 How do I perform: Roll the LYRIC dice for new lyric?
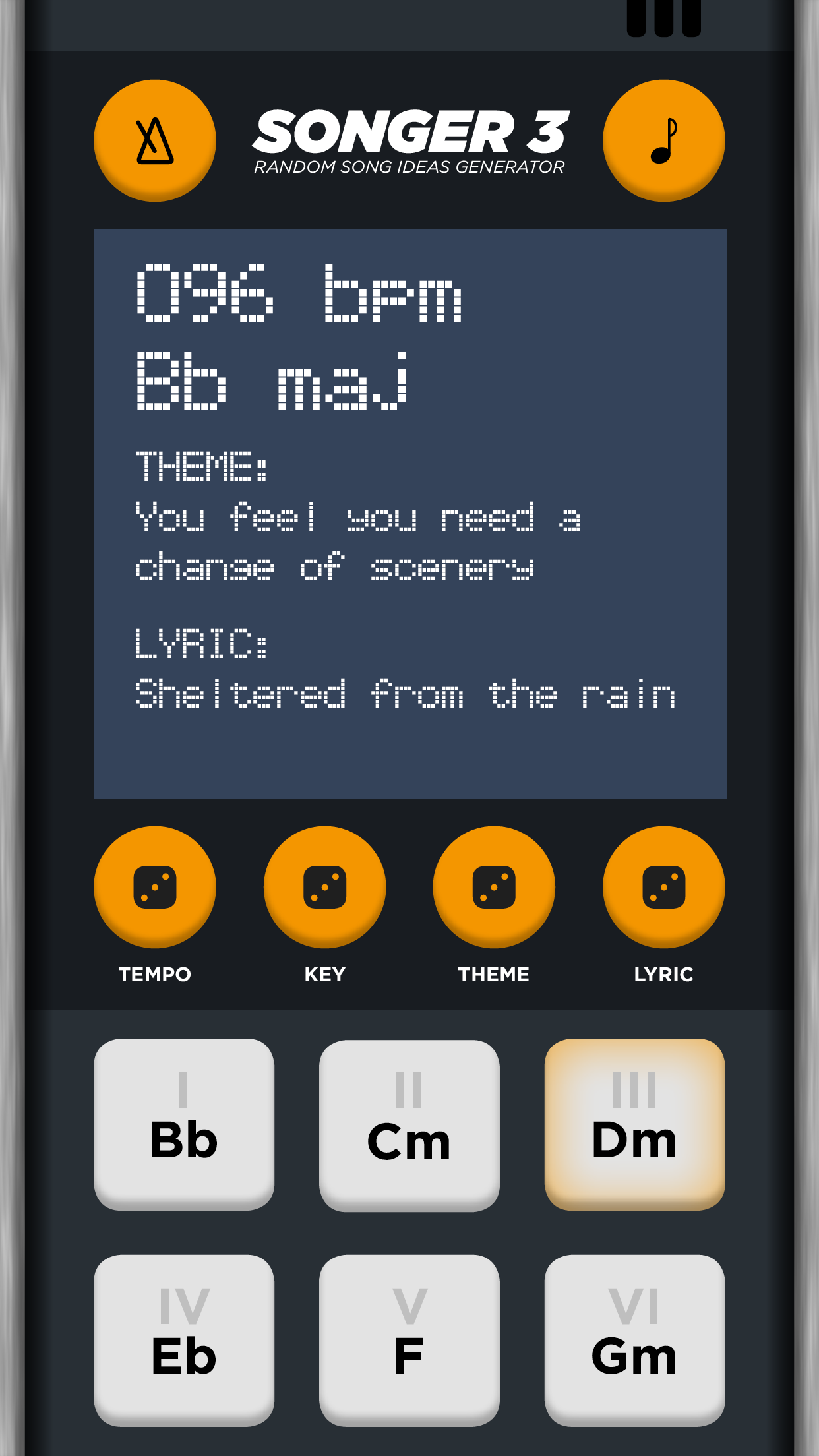pyautogui.click(x=663, y=887)
